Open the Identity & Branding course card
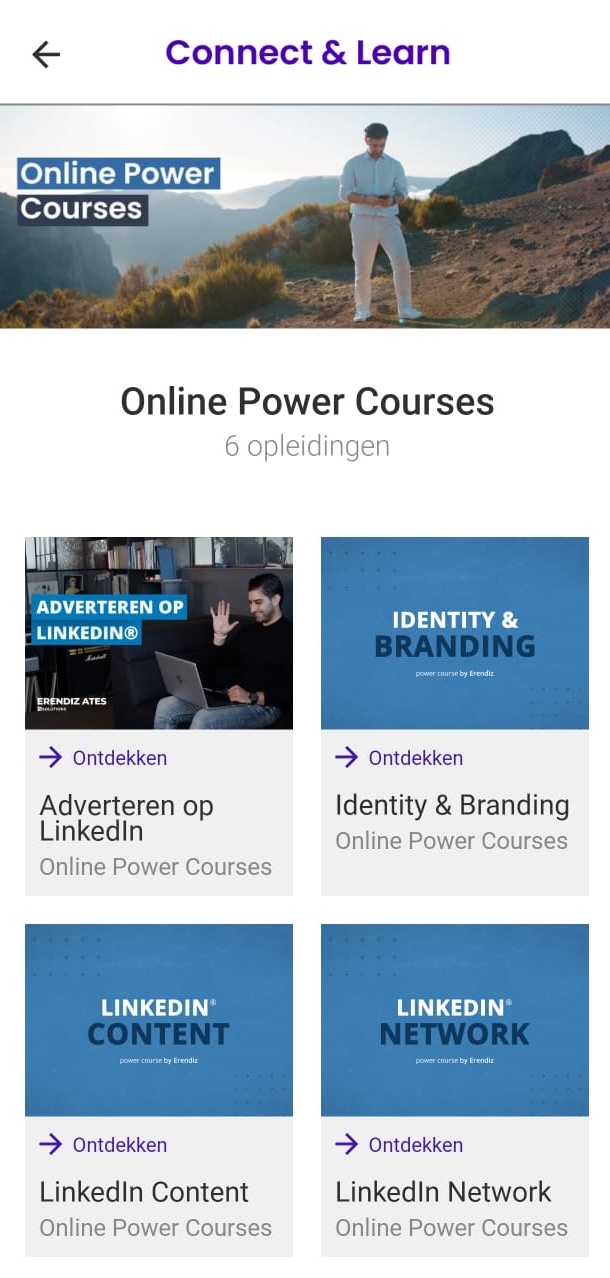This screenshot has height=1278, width=610. tap(454, 715)
